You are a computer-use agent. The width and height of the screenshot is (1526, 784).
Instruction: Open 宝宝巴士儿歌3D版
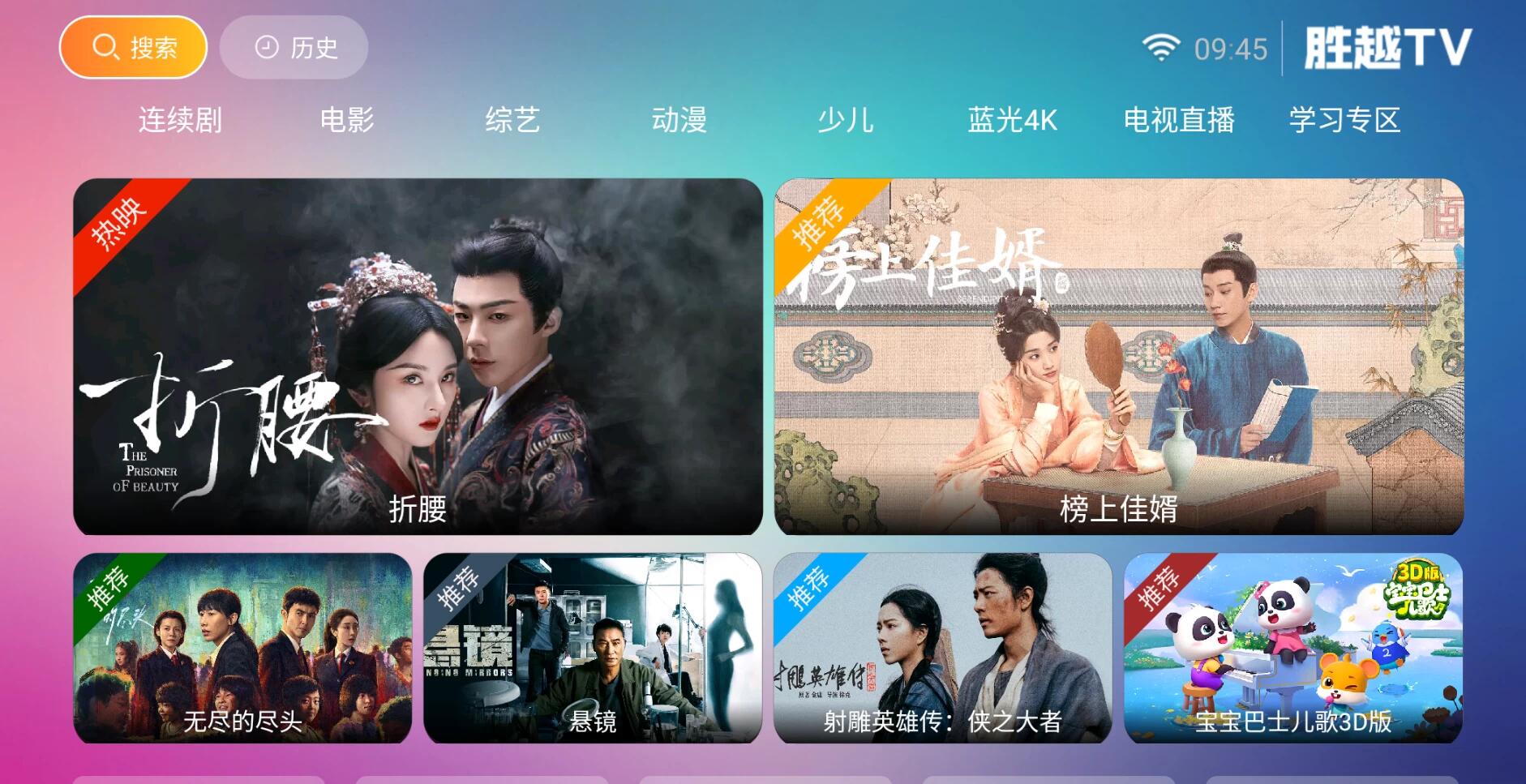click(x=1293, y=648)
